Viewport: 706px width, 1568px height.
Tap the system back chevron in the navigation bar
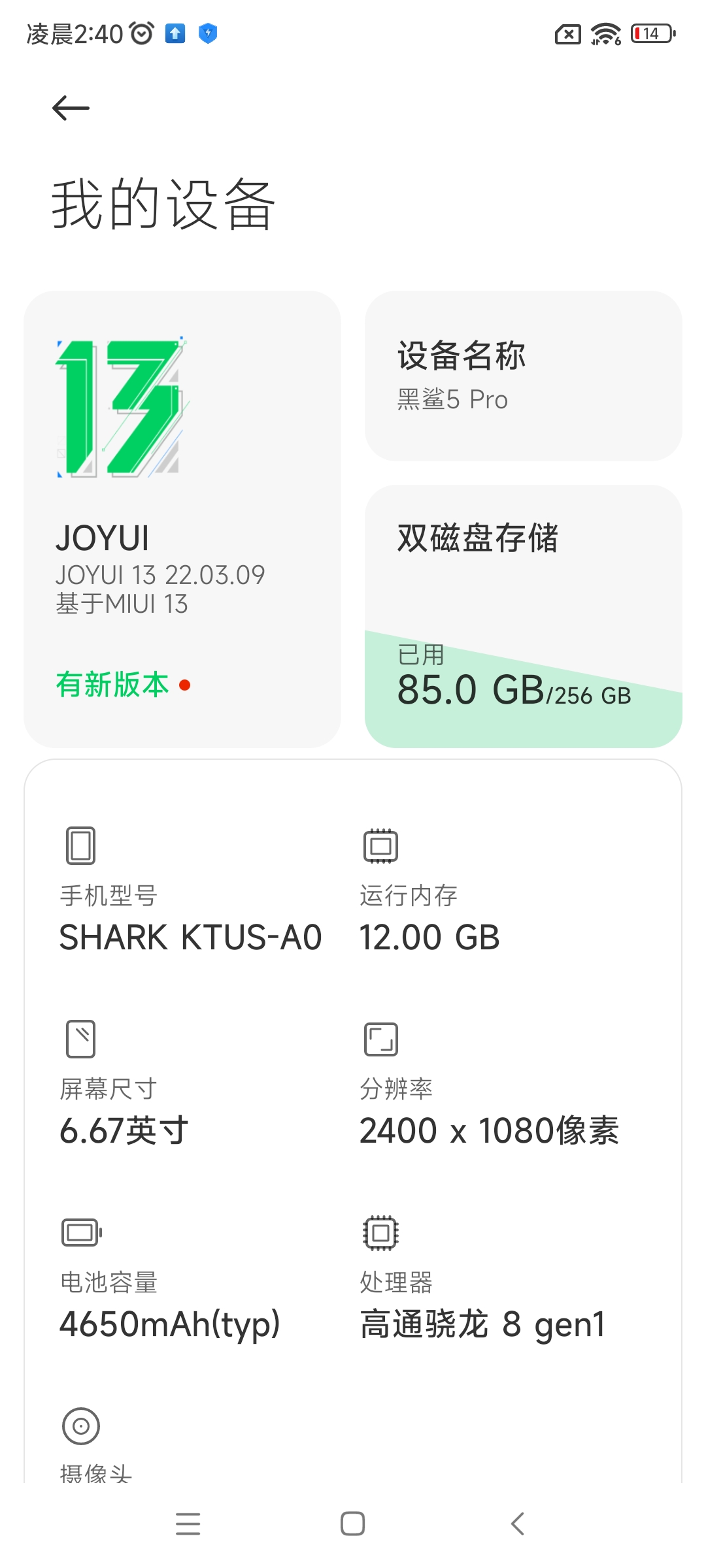518,1524
